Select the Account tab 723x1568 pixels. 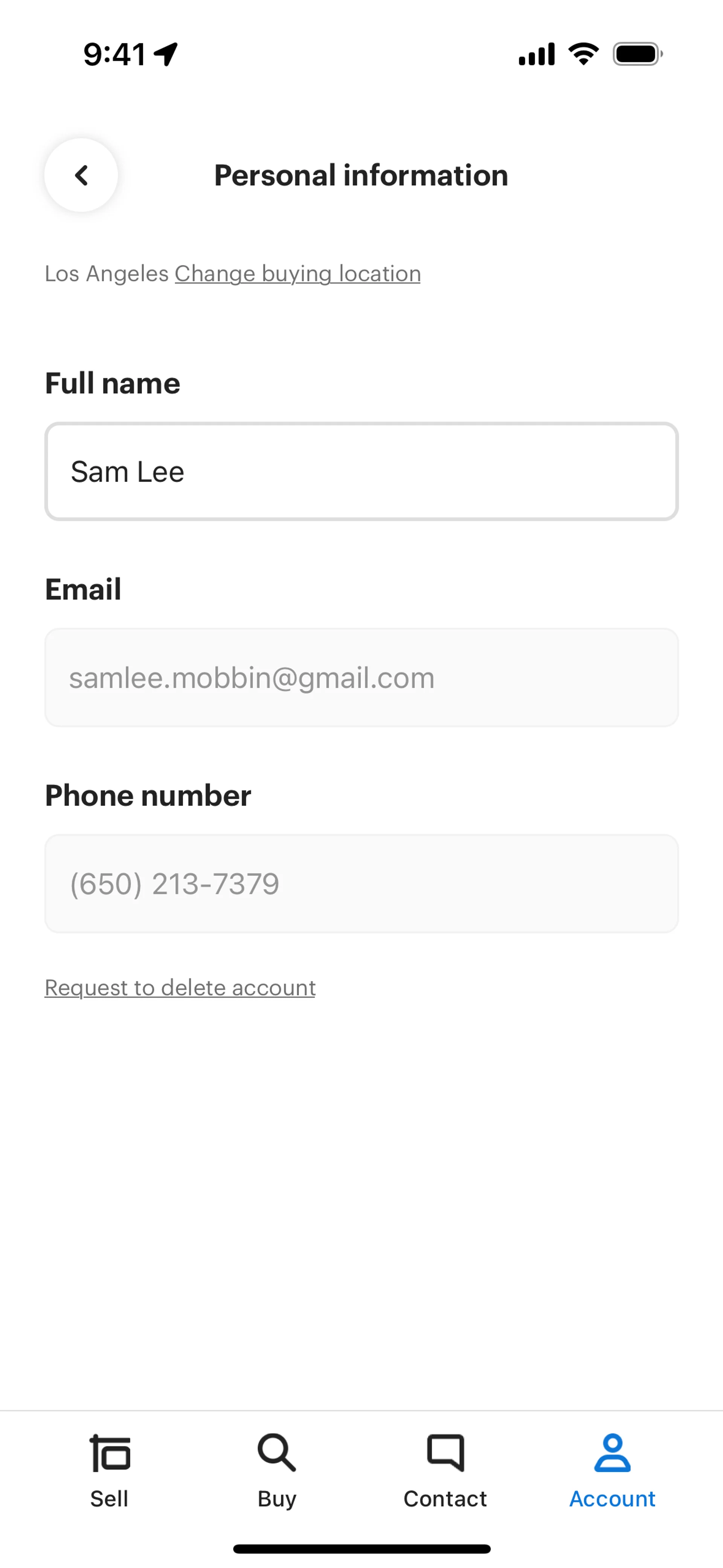tap(612, 1469)
